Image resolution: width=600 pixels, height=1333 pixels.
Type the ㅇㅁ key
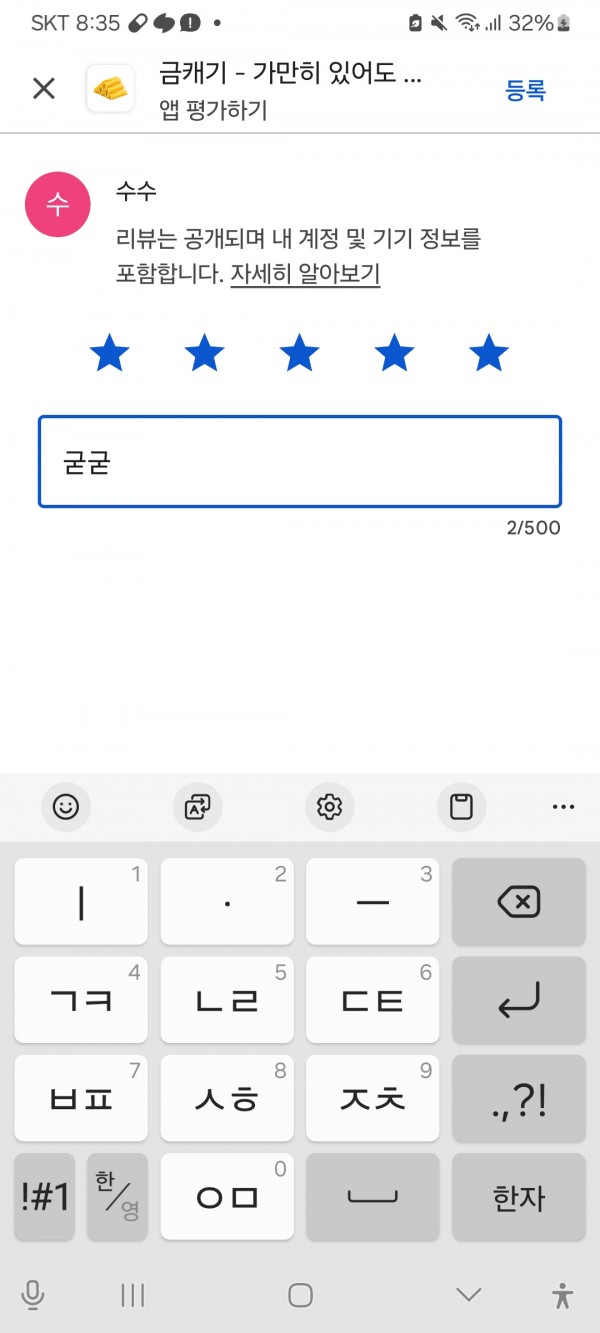(x=227, y=1197)
